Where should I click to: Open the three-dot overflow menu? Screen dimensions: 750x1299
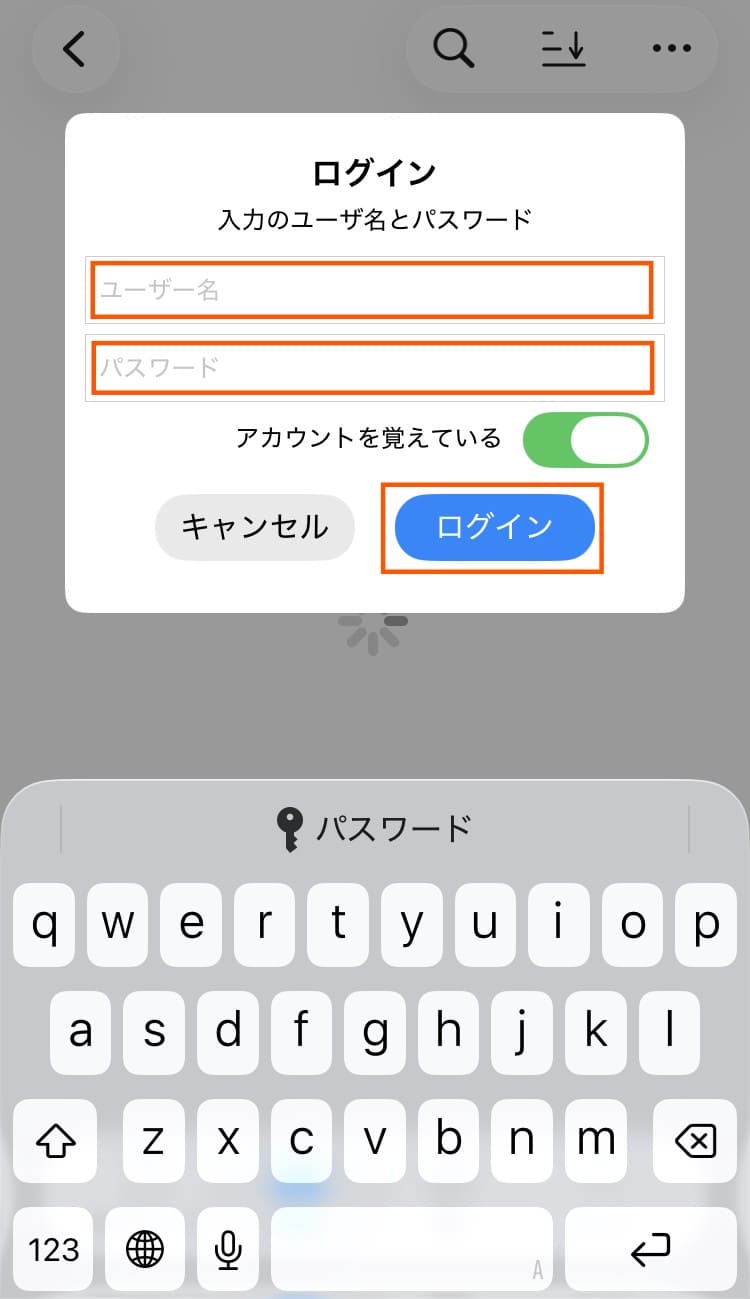[671, 49]
